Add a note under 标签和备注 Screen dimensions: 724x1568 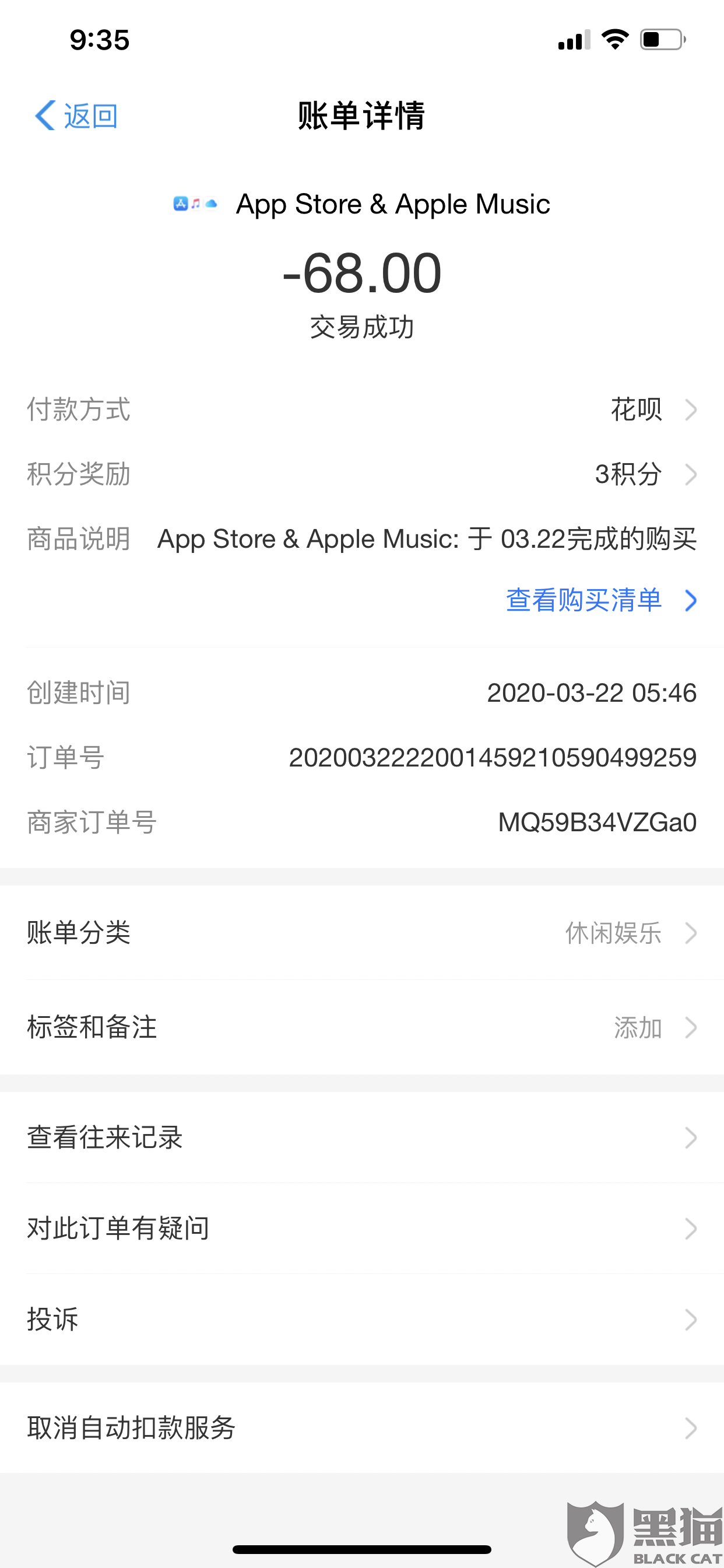(361, 1027)
